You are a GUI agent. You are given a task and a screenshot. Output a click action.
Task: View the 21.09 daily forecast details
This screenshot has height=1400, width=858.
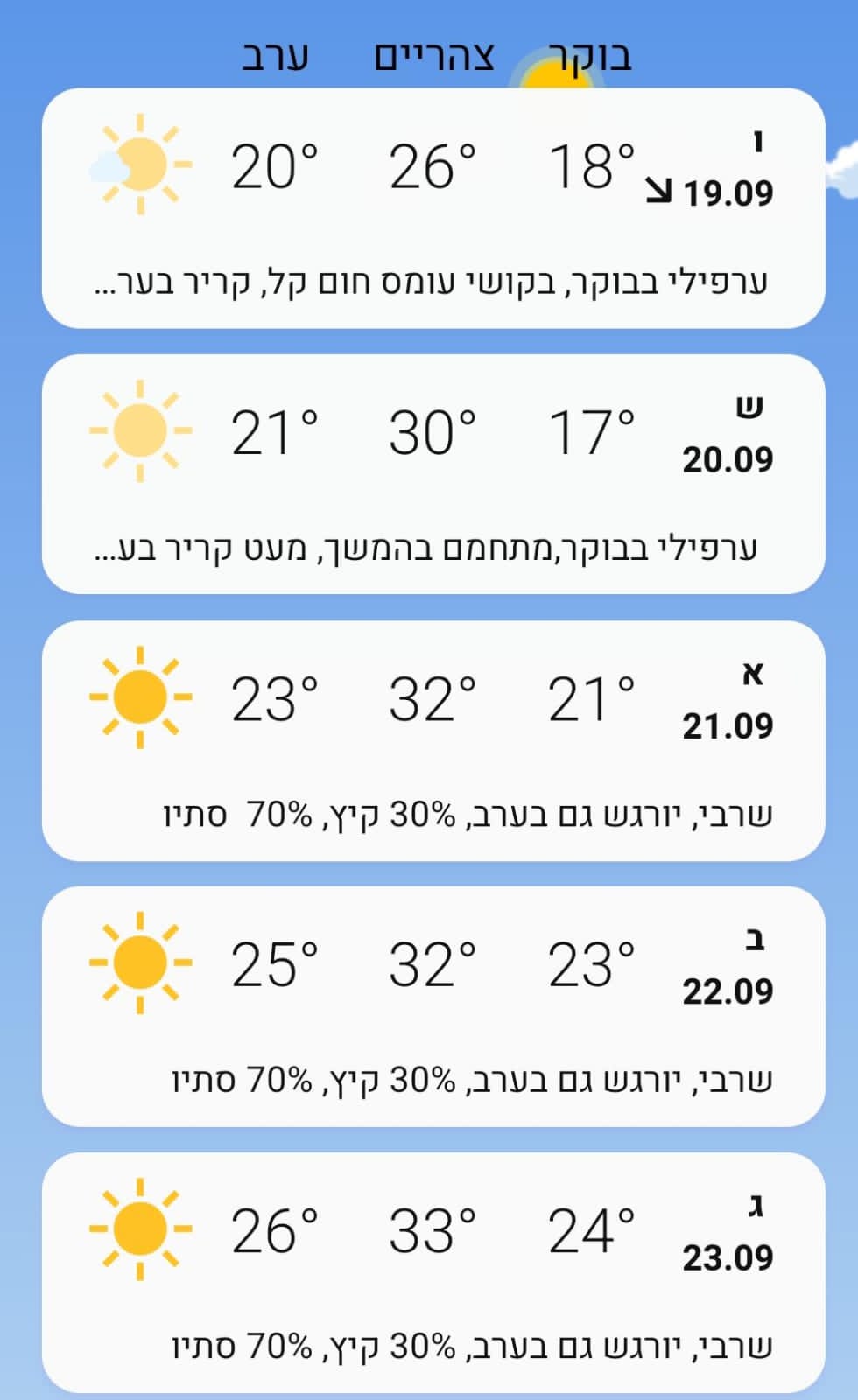click(433, 740)
